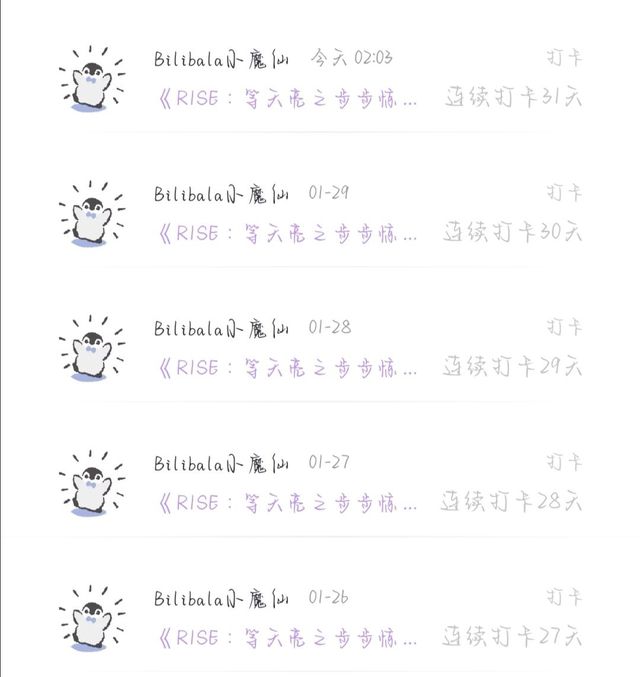
Task: Open the check-in row showing 连续打卡27天
Action: coord(320,618)
